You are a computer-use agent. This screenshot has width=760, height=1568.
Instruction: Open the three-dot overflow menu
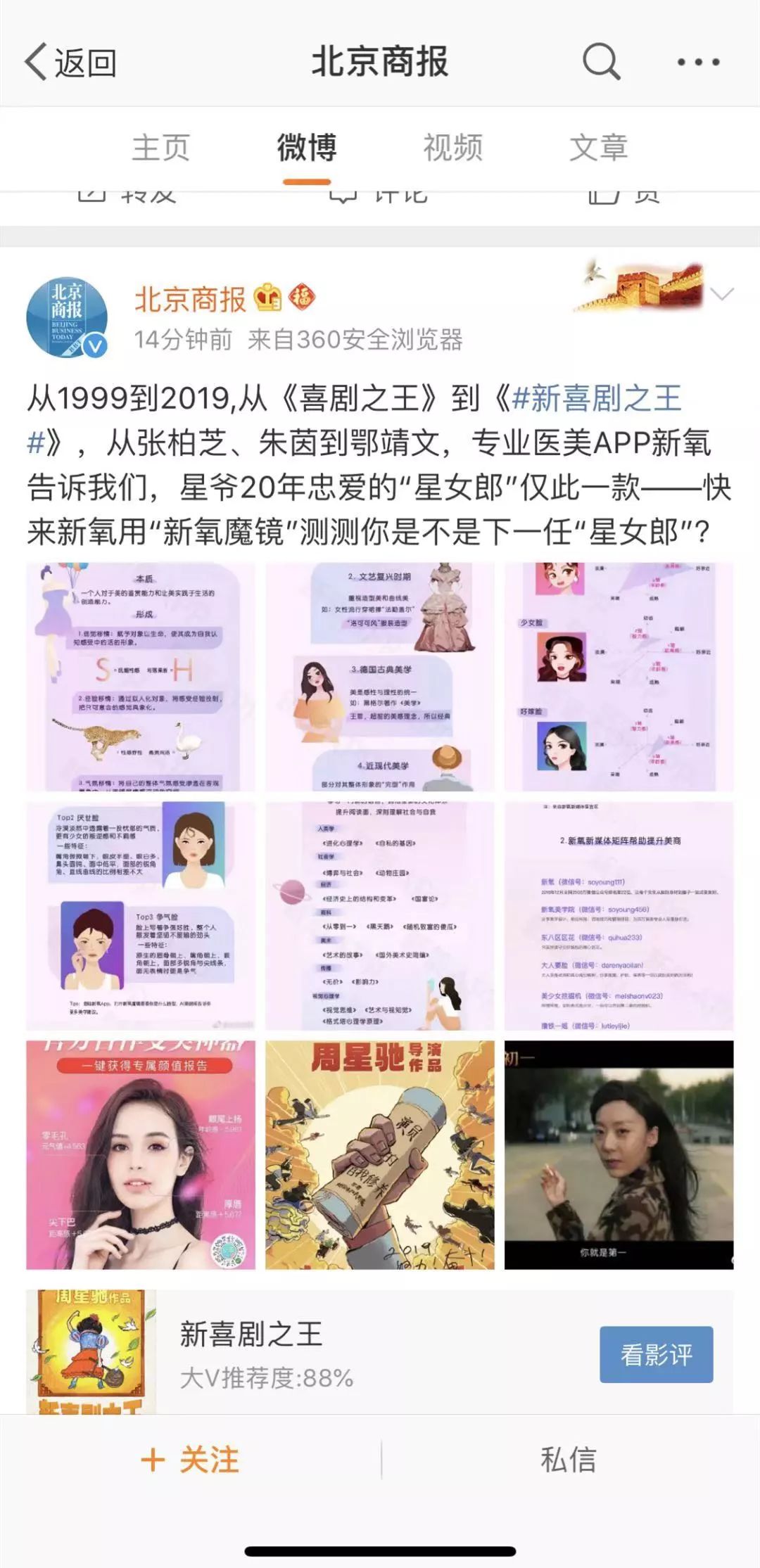(697, 63)
